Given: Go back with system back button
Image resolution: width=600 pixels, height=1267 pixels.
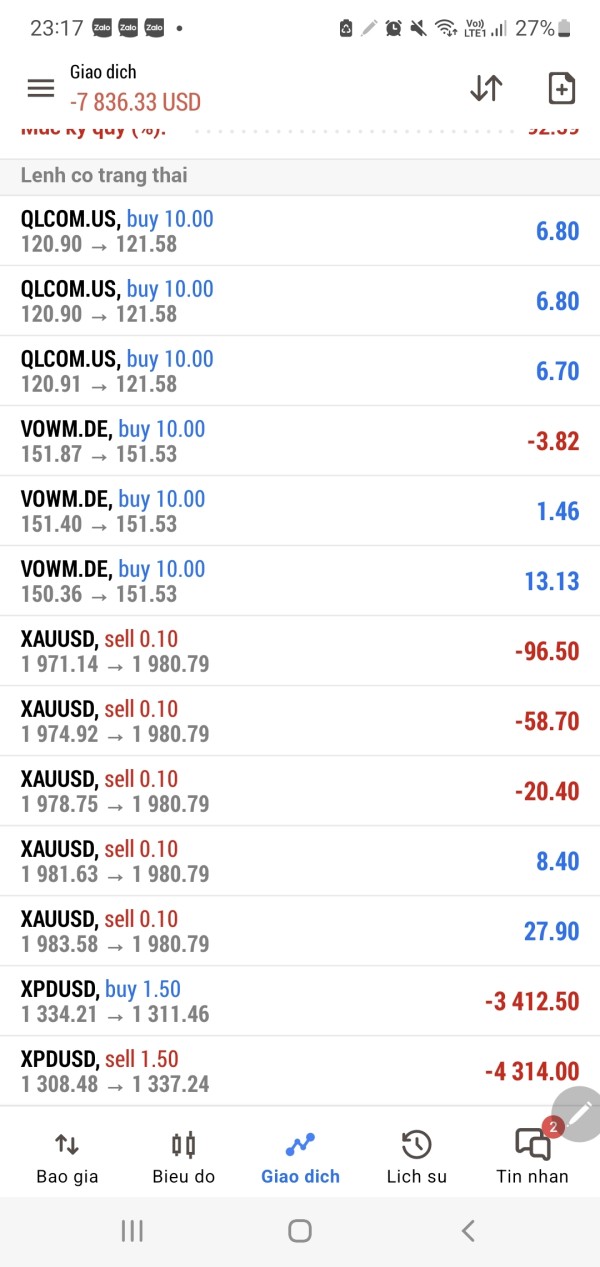Looking at the screenshot, I should click(467, 1231).
